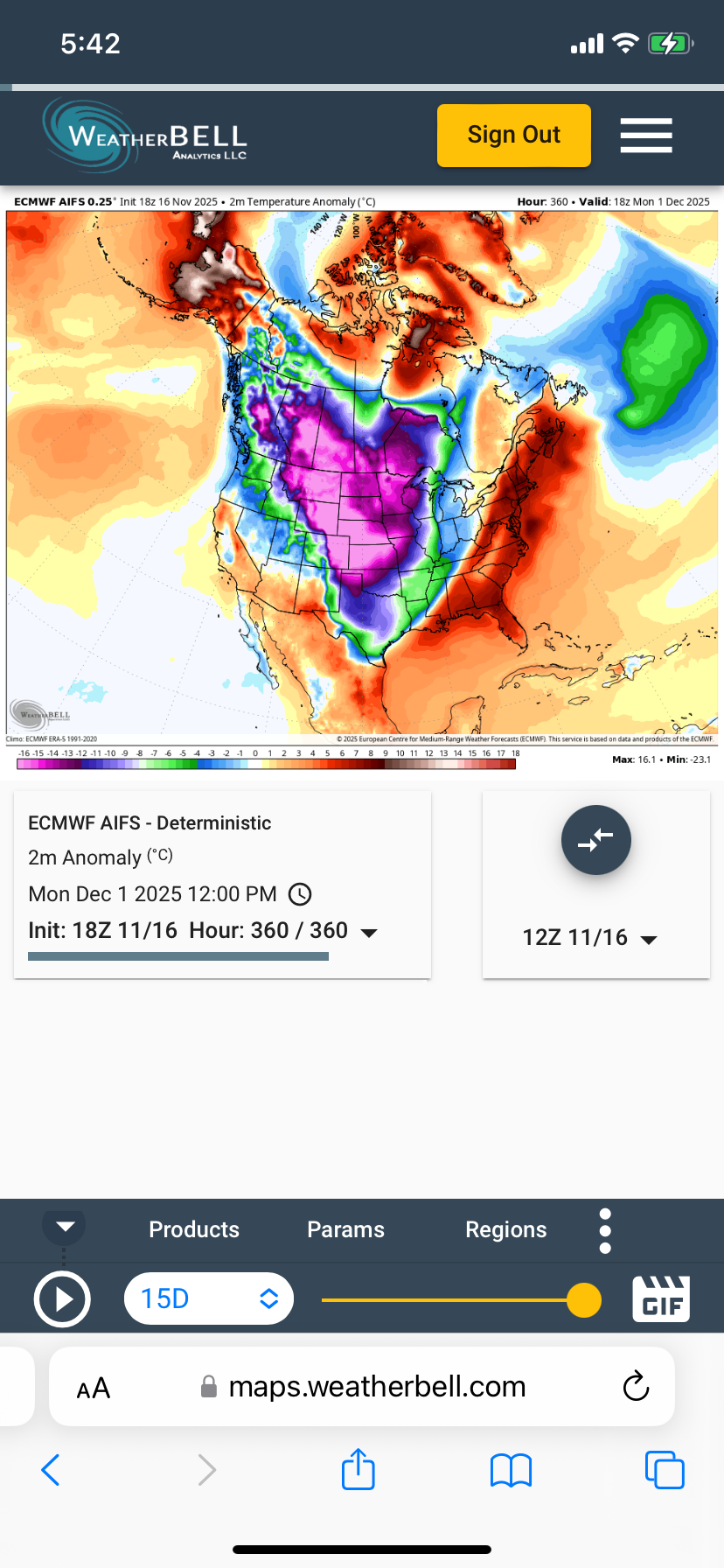Create a GIF of the animation
724x1568 pixels.
tap(661, 1298)
